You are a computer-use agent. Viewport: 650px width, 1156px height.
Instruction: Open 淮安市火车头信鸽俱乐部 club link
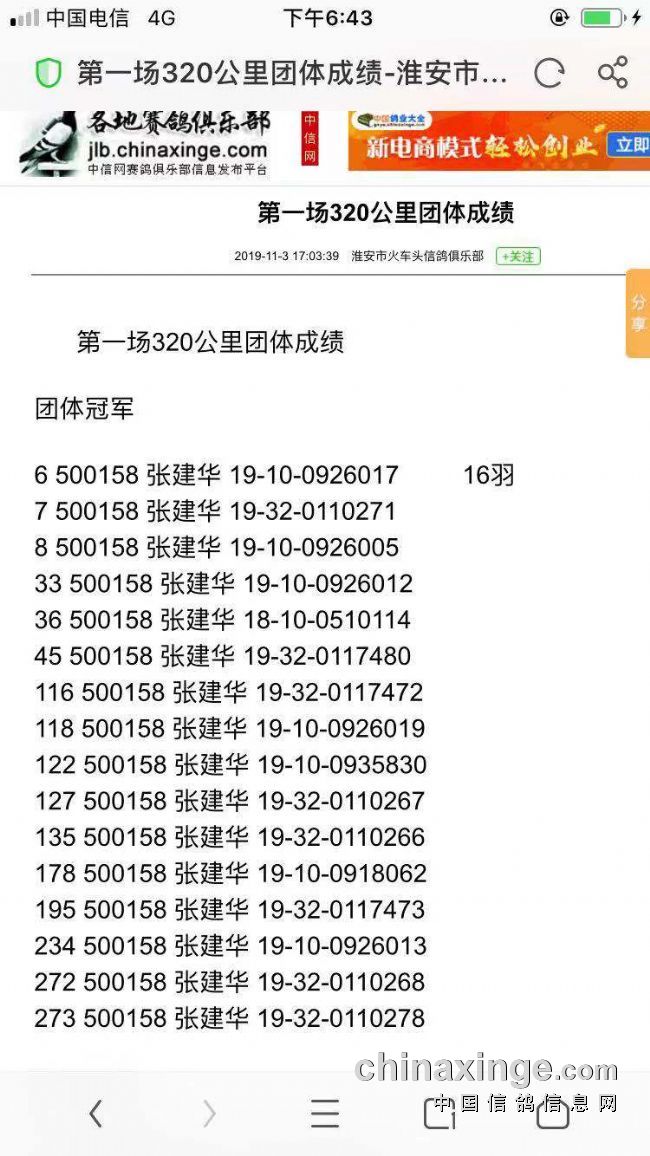point(418,257)
